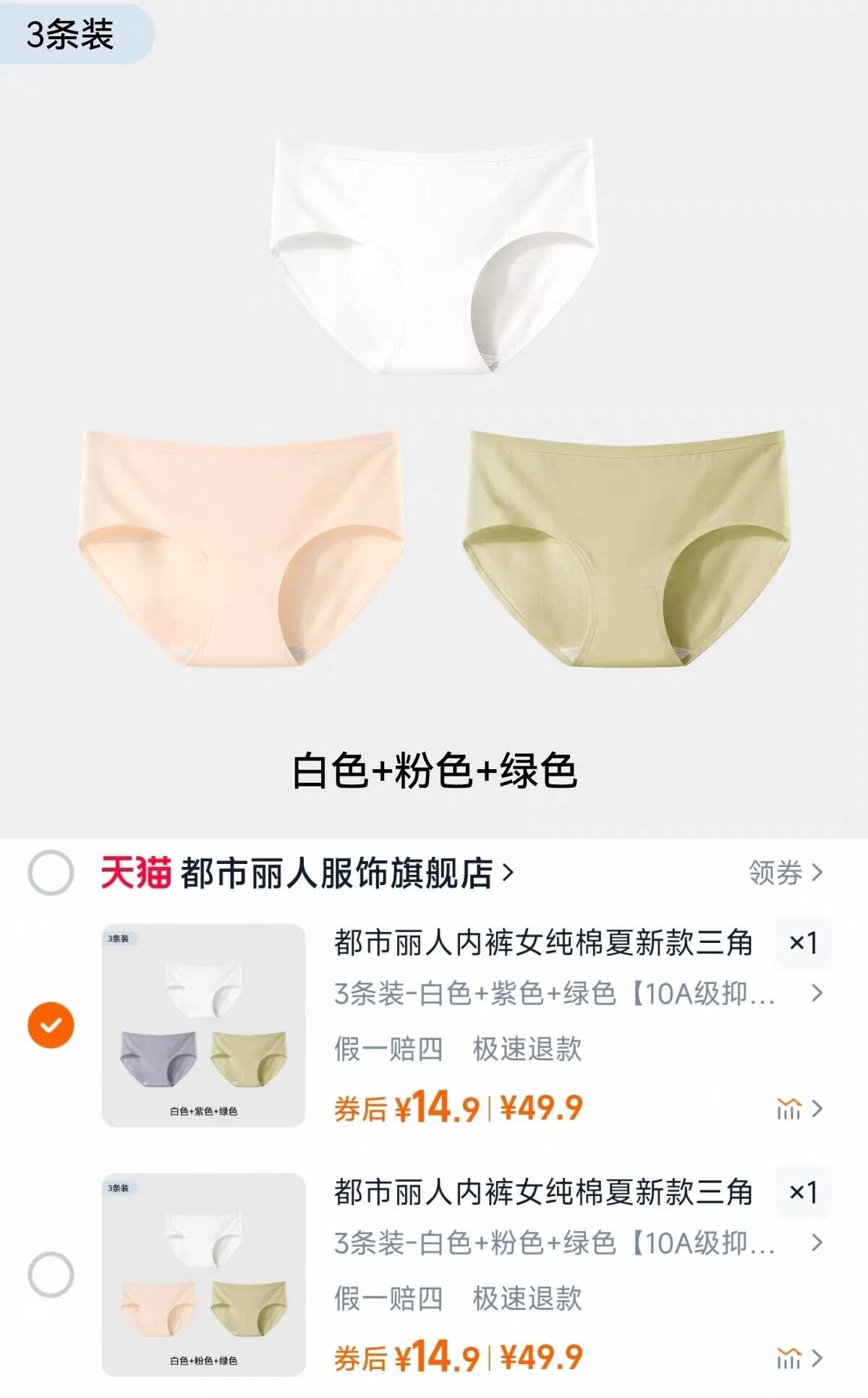Check the 白色+粉色+绿色 item
Viewport: 868px width, 1398px height.
(x=51, y=1274)
